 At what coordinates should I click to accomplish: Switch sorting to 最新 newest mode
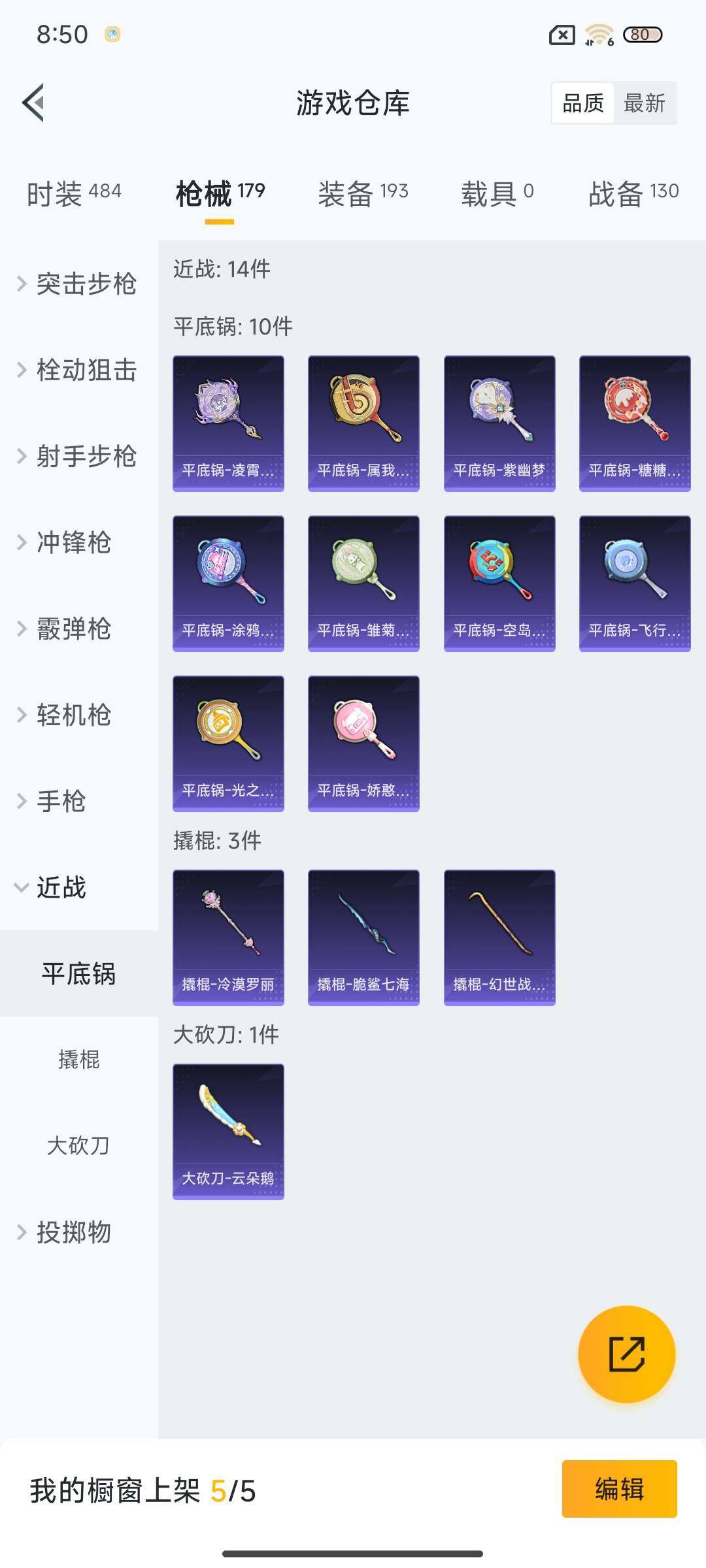point(645,103)
